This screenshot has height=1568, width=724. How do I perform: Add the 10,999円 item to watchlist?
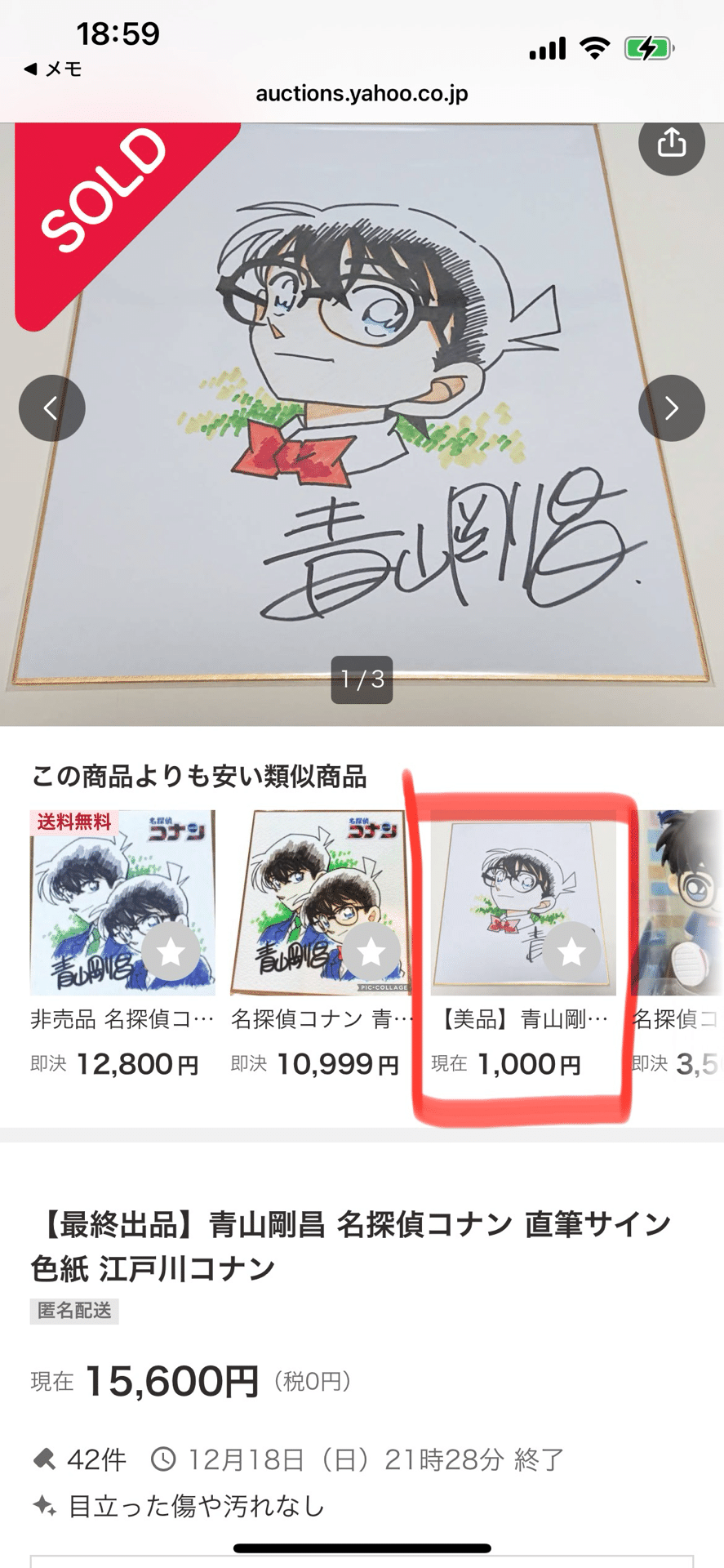371,951
